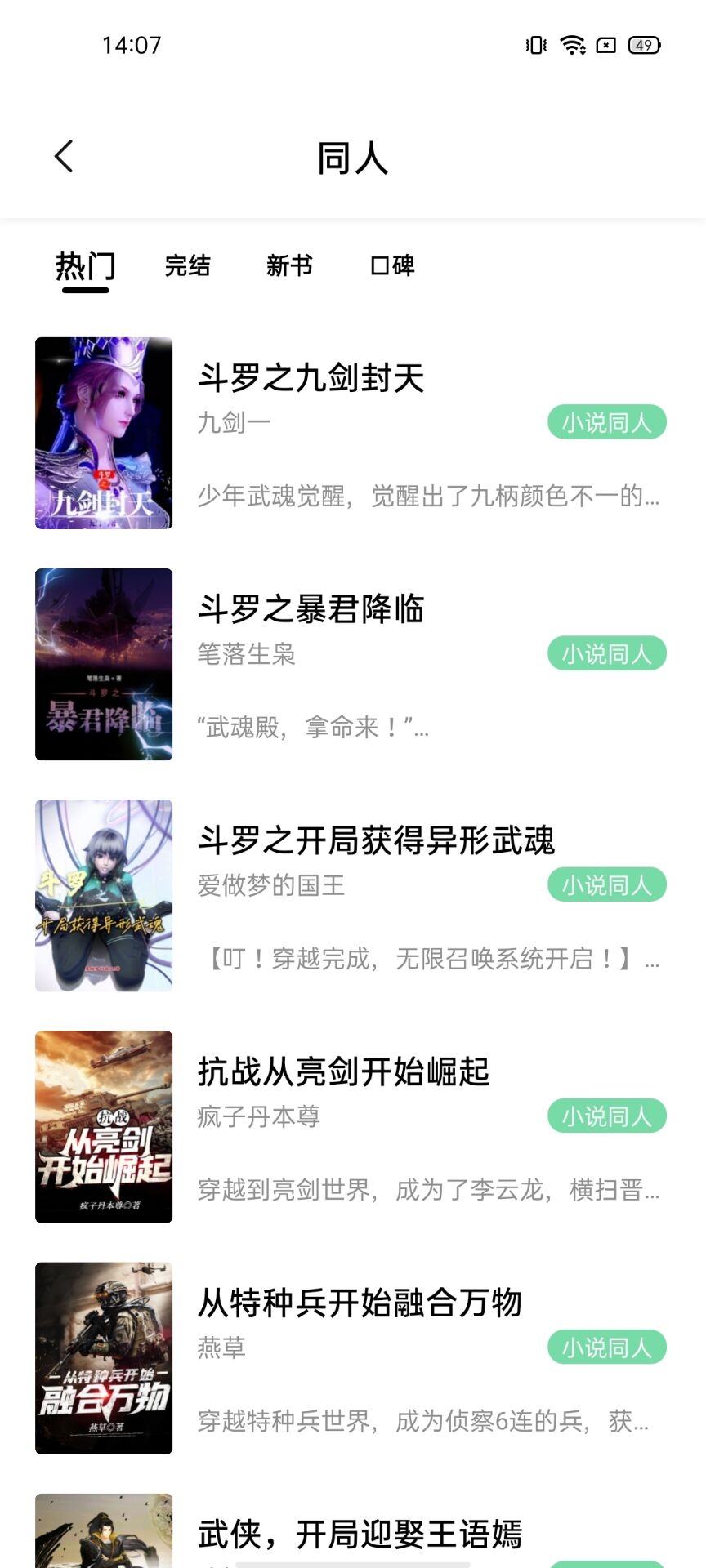Switch to the 新书 tab

tap(289, 266)
